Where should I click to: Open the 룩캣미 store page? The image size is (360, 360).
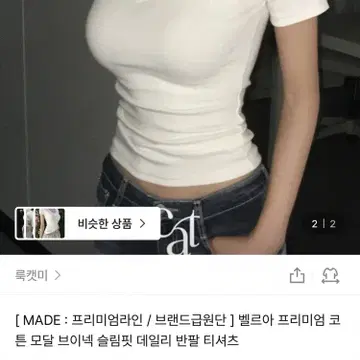(38, 276)
